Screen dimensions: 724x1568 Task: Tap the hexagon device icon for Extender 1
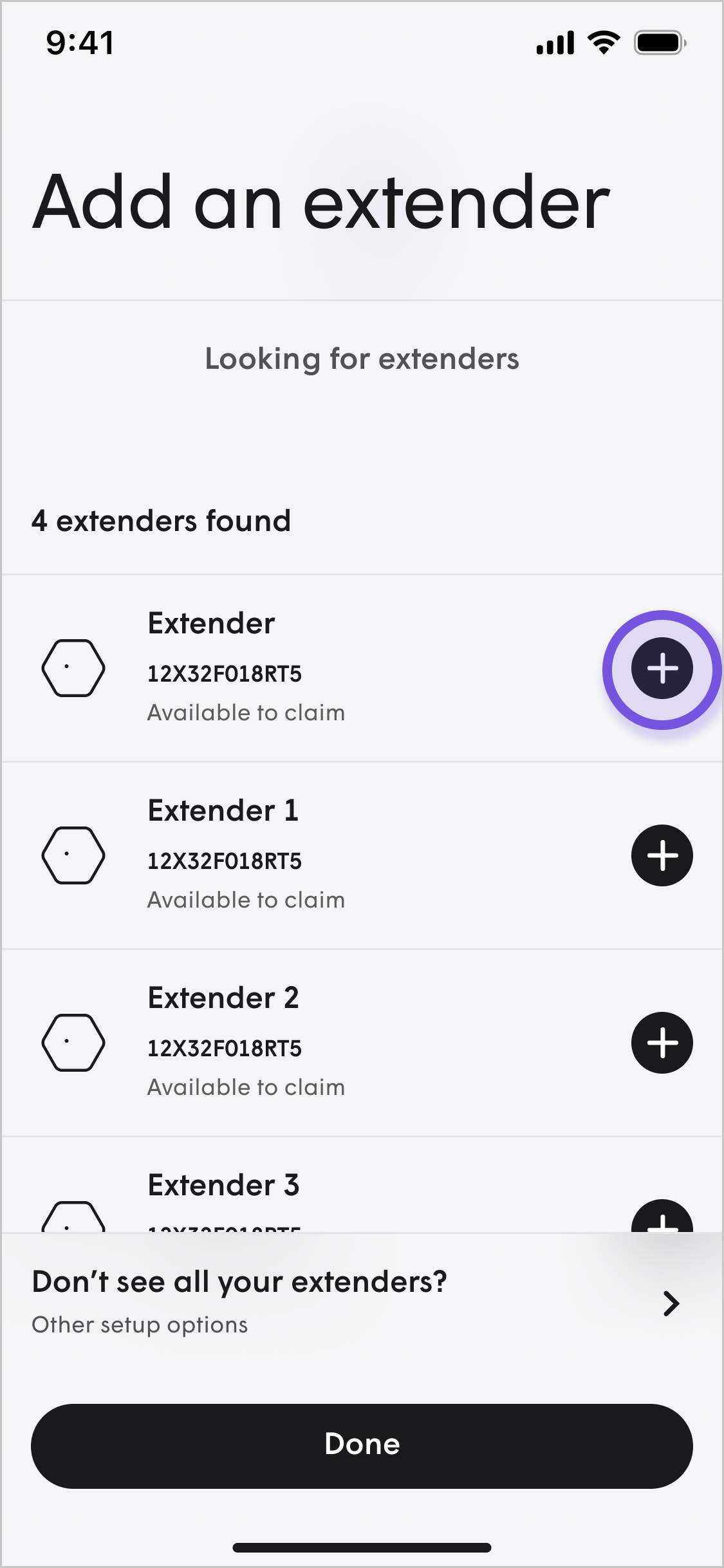click(x=73, y=855)
